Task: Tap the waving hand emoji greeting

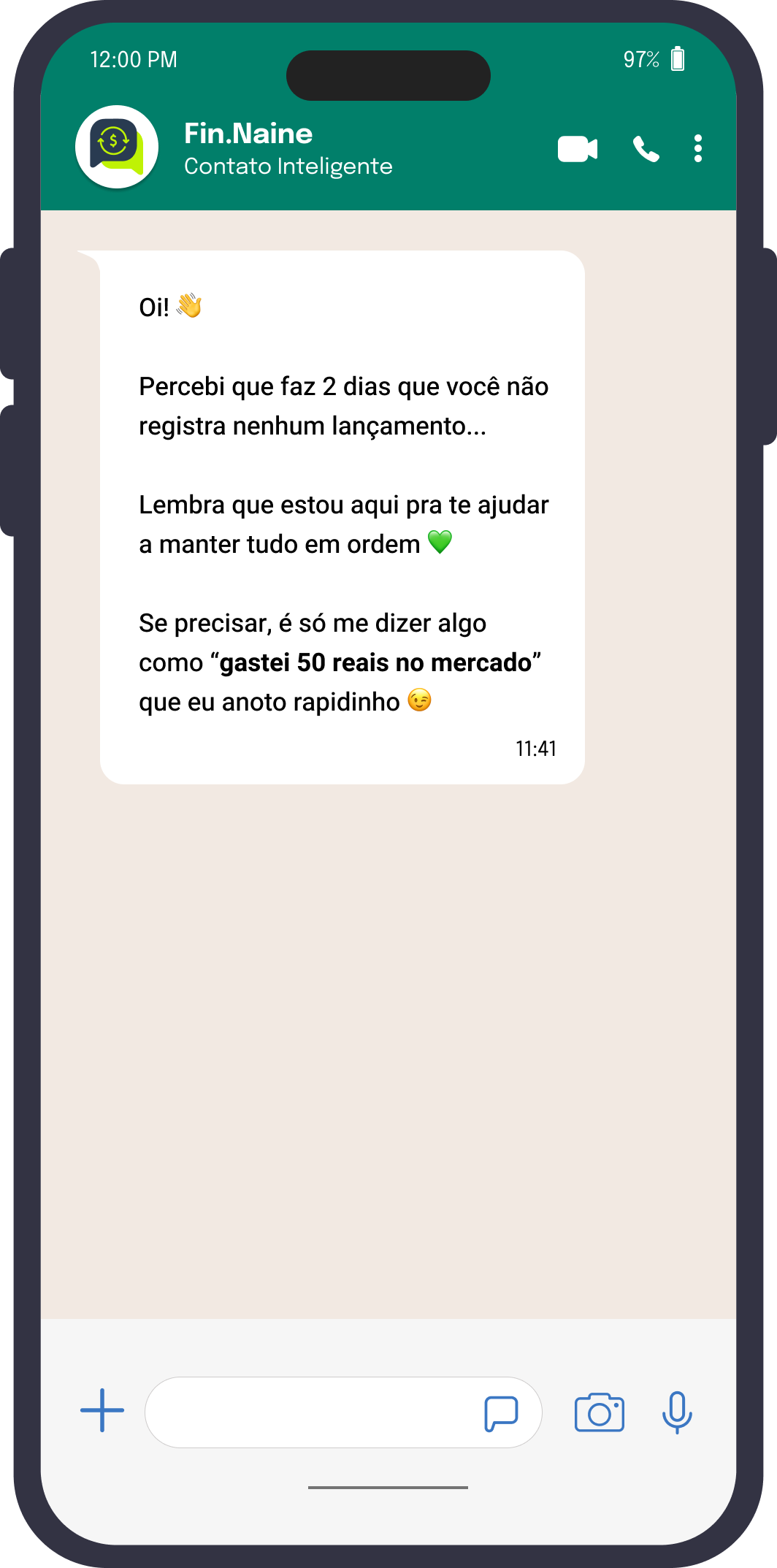Action: [189, 306]
